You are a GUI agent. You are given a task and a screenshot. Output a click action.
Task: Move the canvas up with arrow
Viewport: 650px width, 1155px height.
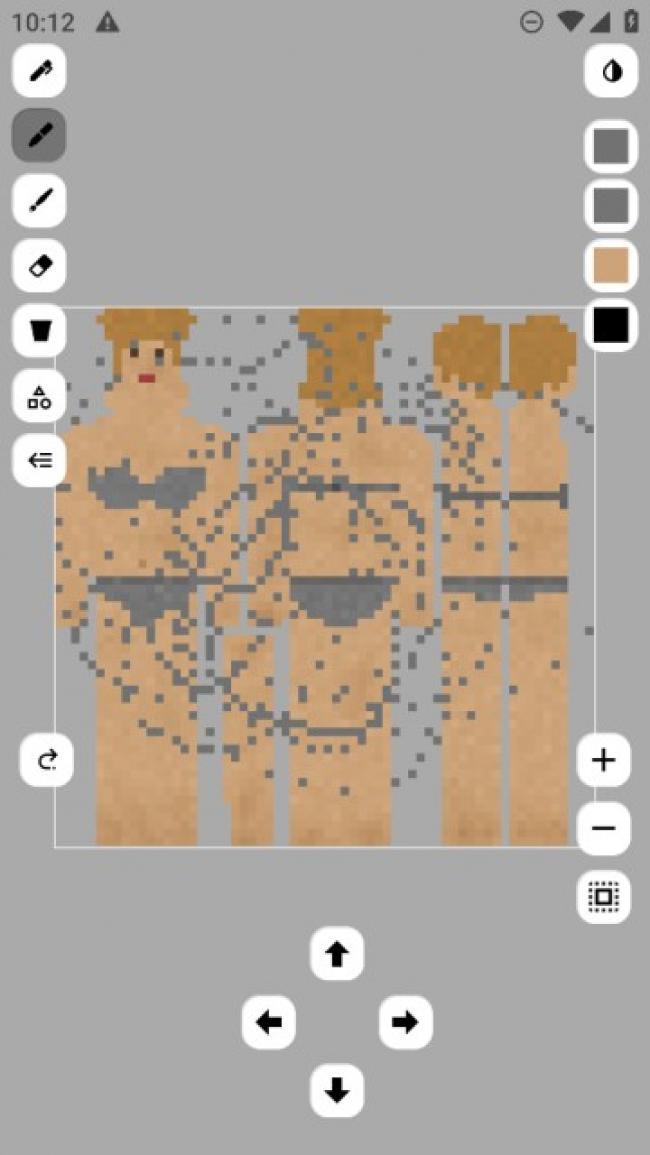point(337,954)
